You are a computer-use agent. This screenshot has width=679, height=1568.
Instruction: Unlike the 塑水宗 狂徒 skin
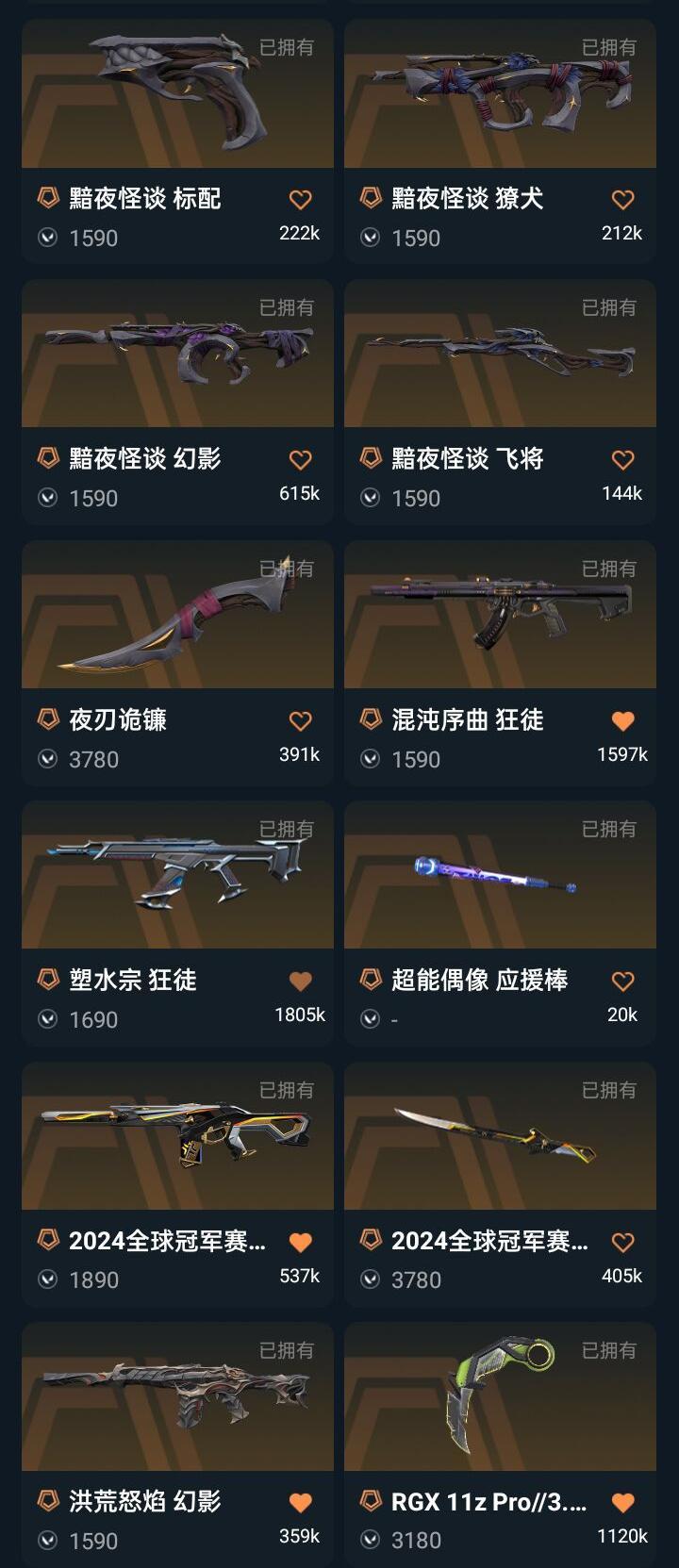coord(300,981)
